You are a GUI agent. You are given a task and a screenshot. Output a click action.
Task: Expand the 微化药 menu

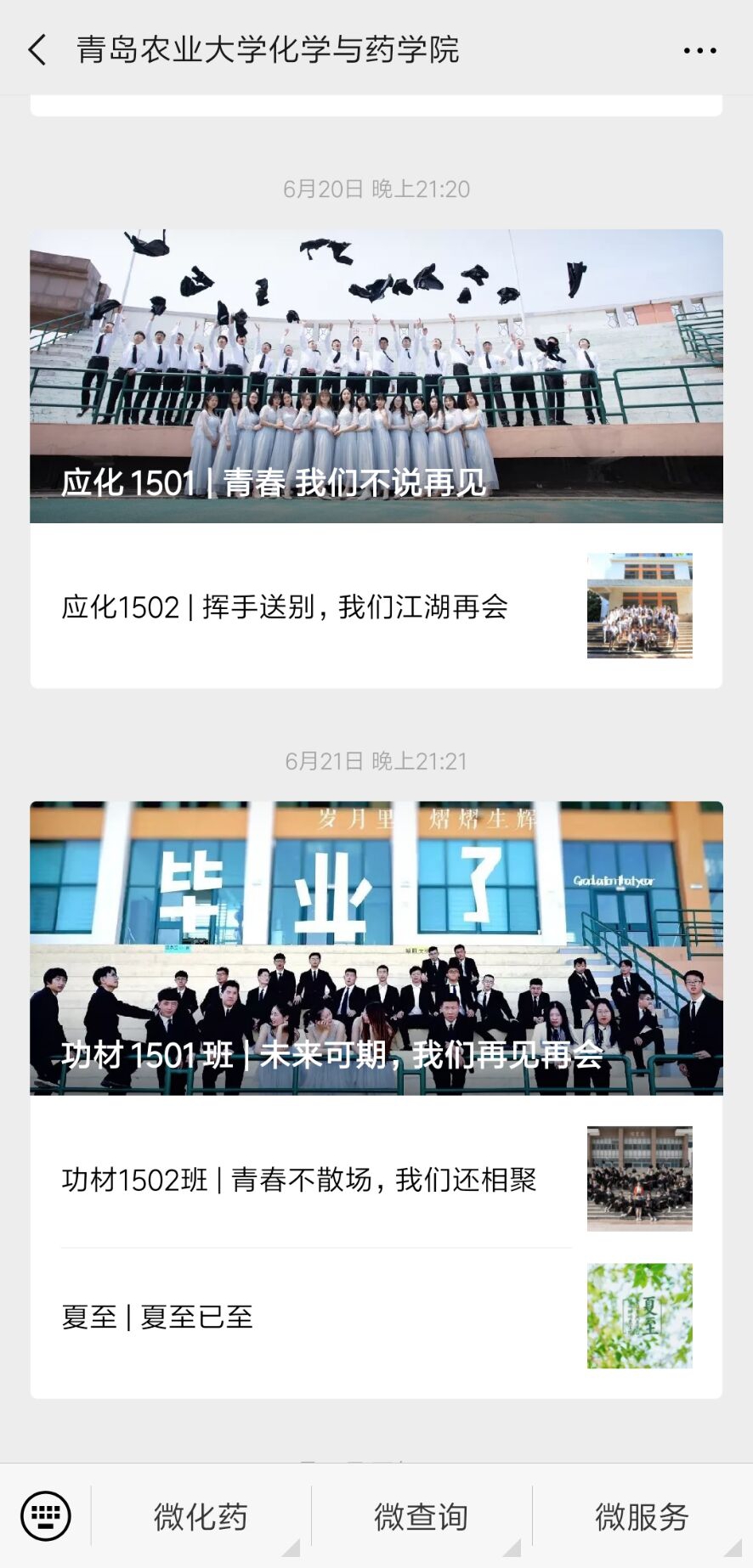tap(201, 1517)
